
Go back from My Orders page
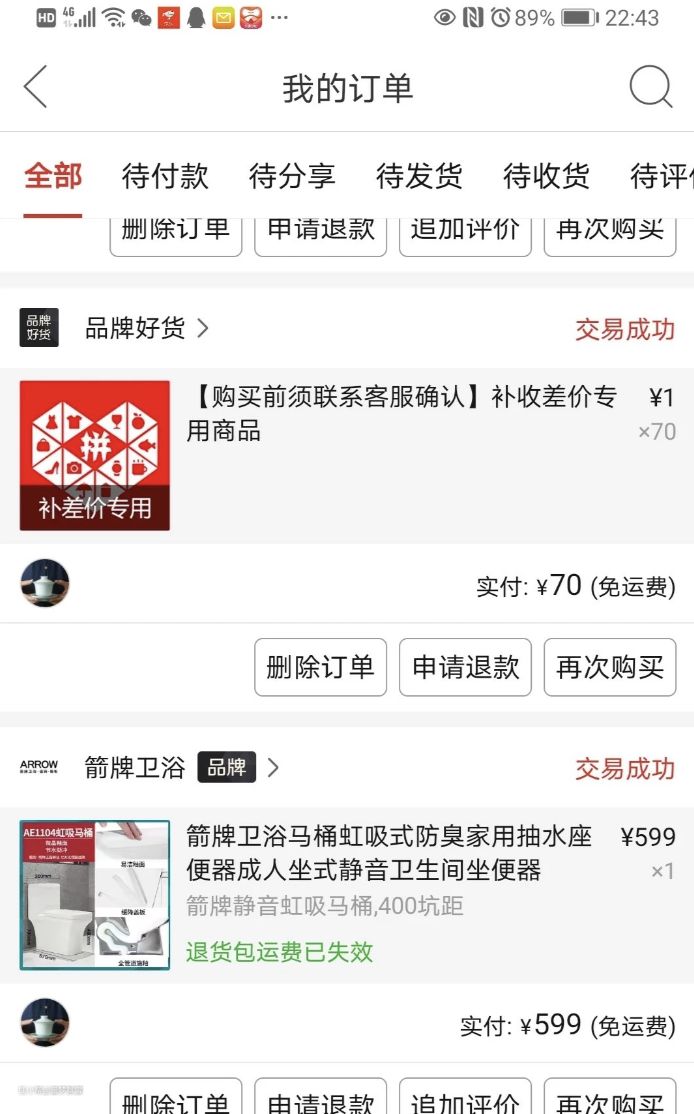(36, 87)
